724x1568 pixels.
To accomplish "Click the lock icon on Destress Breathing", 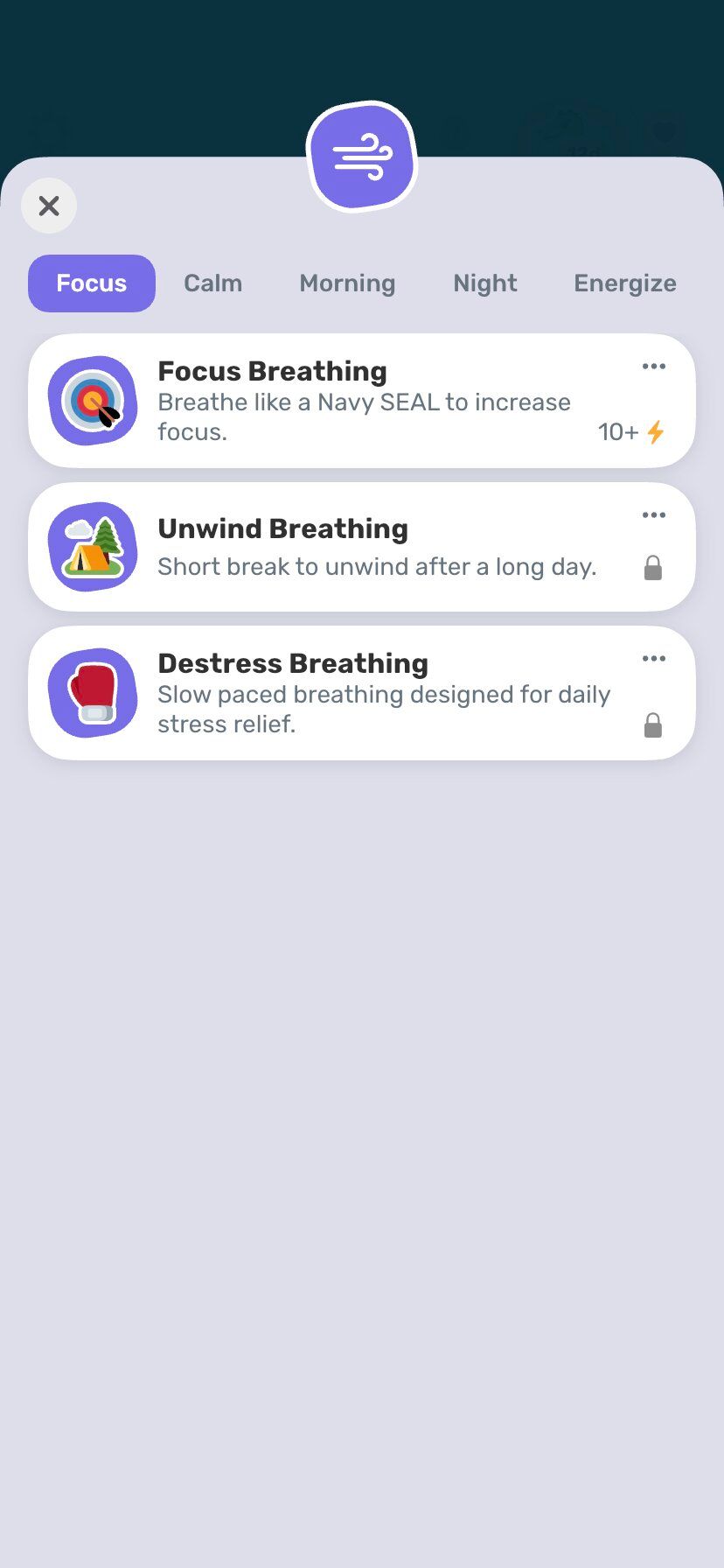I will coord(653,724).
